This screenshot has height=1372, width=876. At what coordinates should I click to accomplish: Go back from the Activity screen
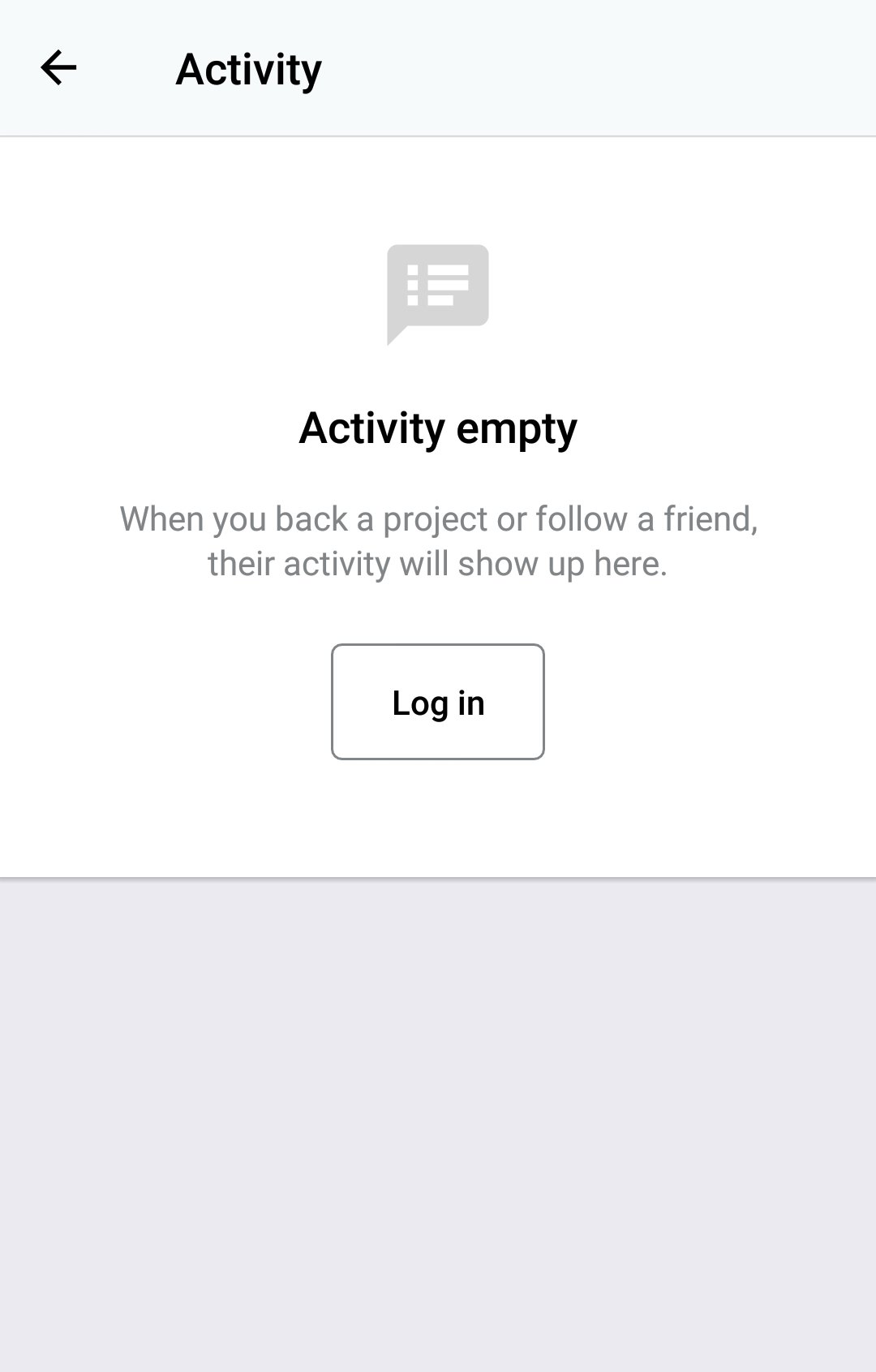[x=58, y=68]
